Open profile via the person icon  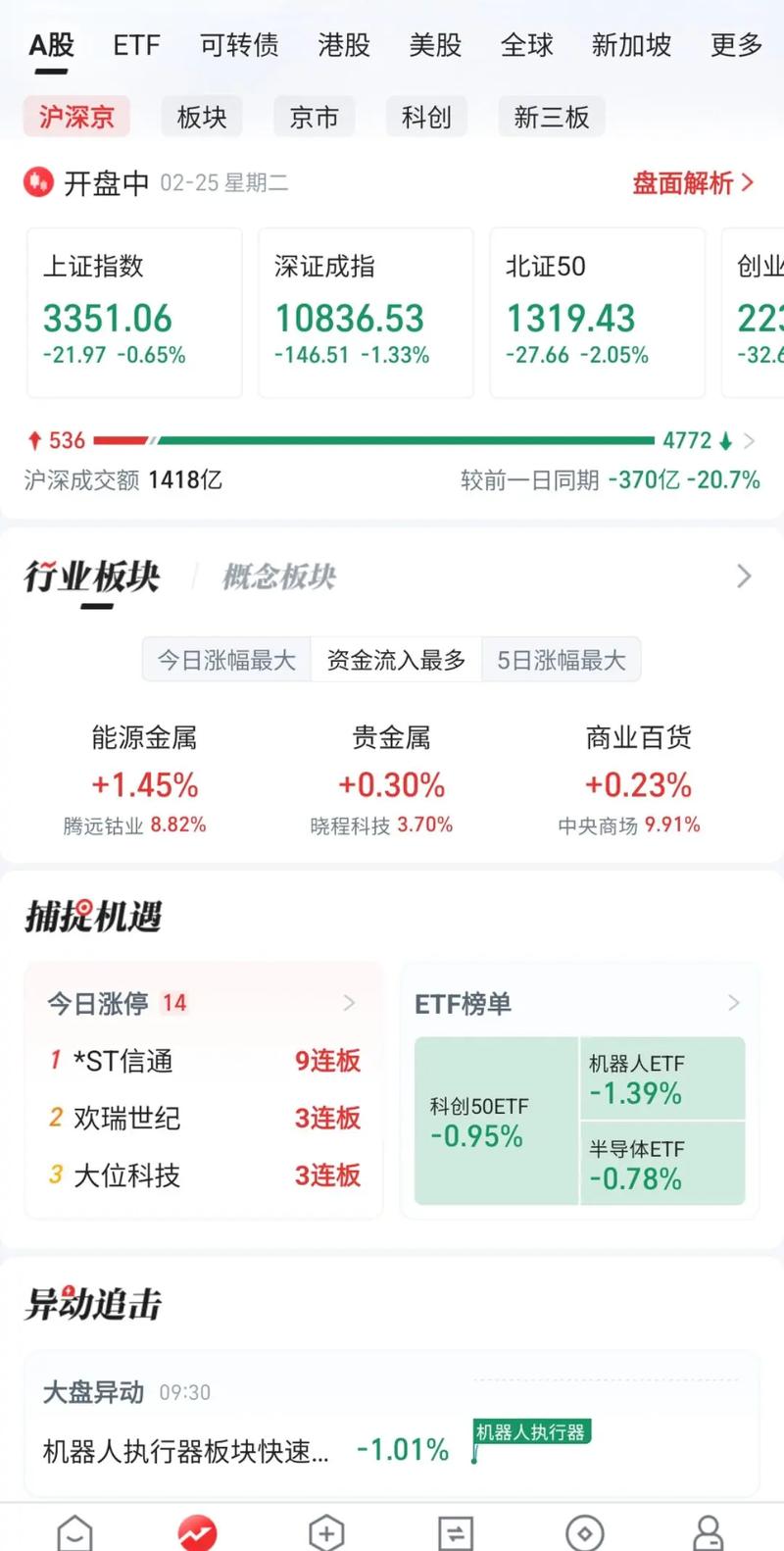click(x=708, y=1529)
